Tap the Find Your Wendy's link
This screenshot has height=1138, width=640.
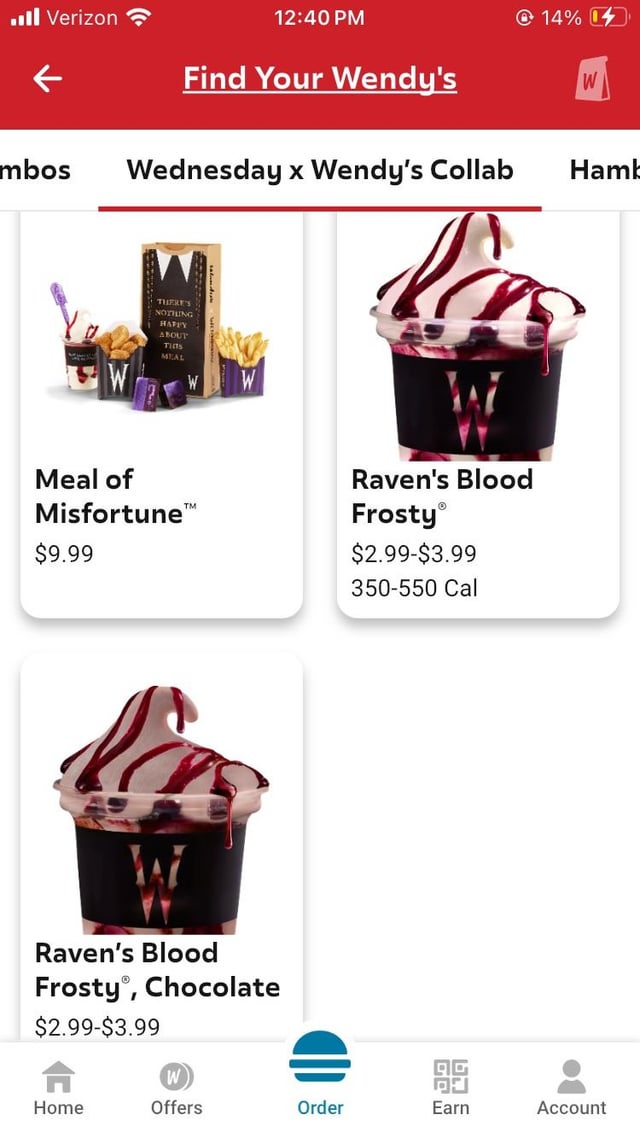pyautogui.click(x=320, y=78)
